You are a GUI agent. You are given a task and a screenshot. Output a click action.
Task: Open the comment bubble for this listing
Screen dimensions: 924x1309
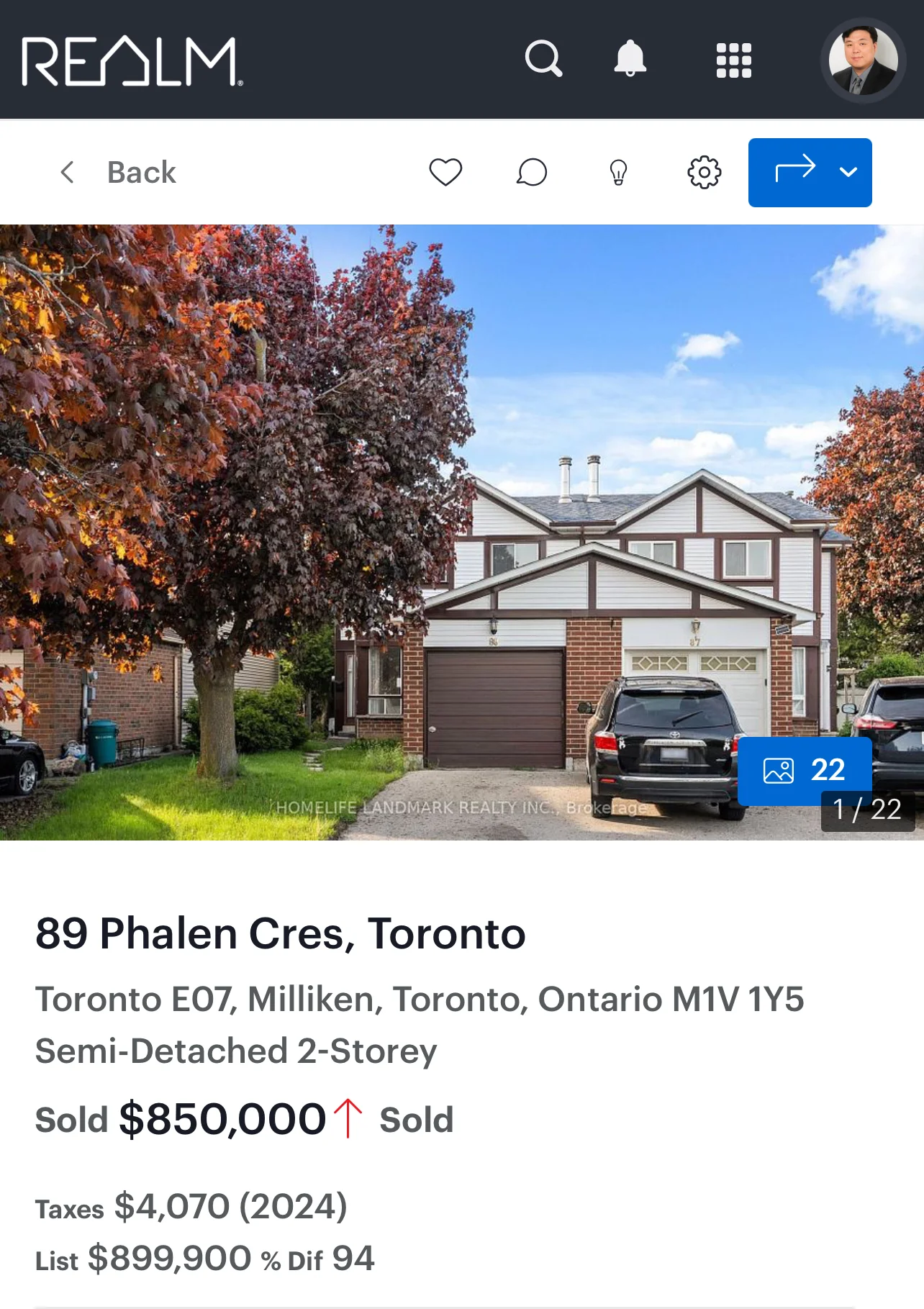(x=532, y=173)
